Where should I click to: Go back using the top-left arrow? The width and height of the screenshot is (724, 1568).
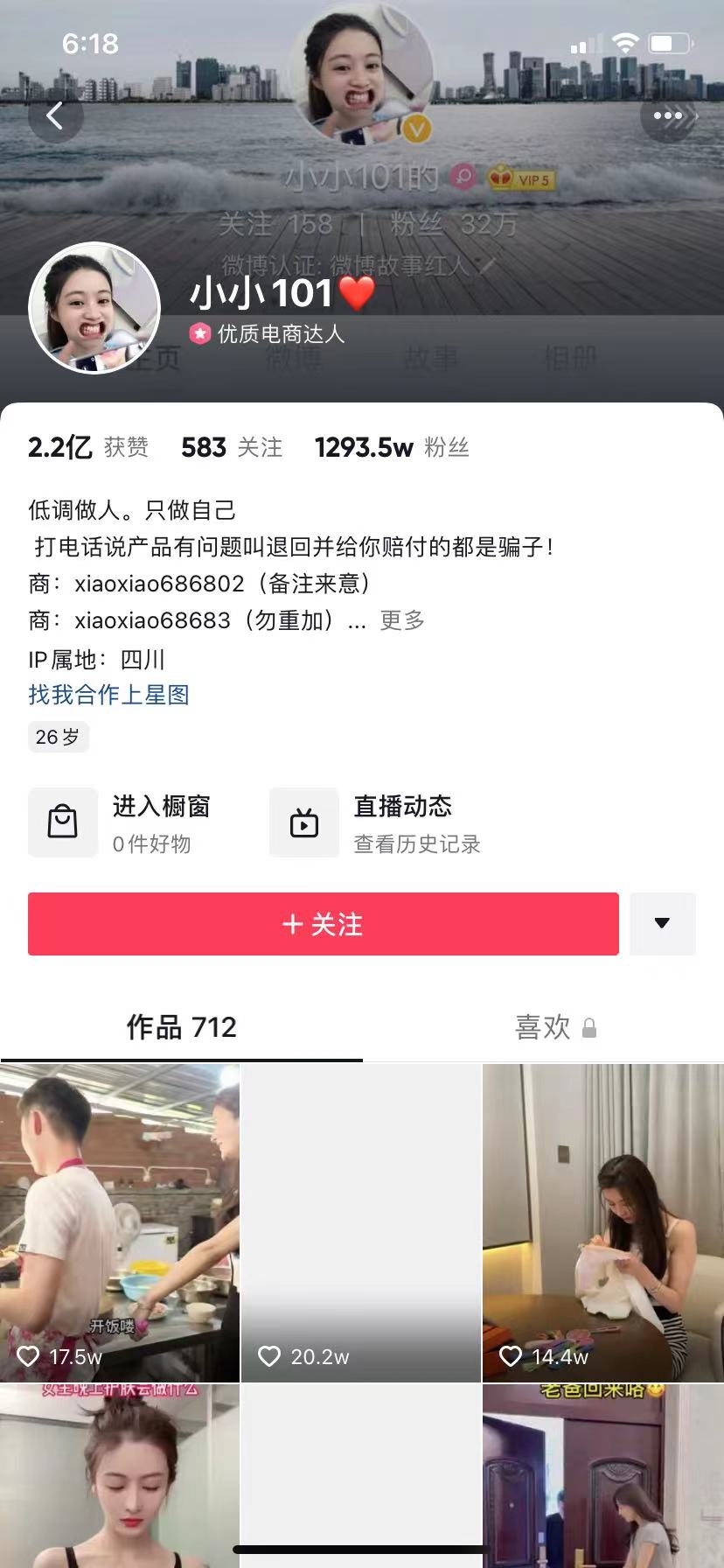(x=55, y=115)
